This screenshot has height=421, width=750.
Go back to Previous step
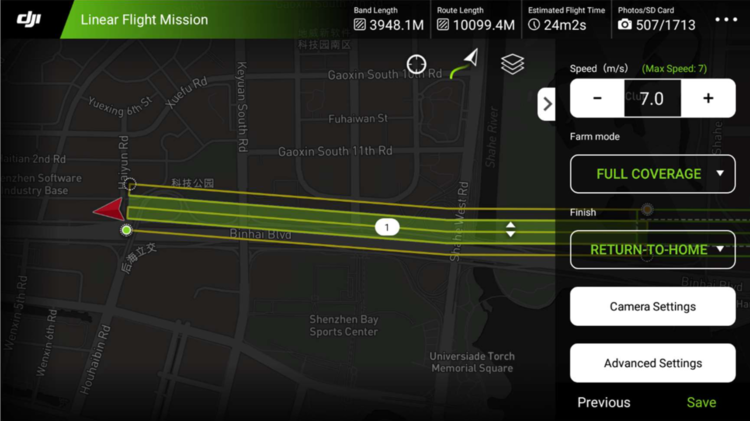[604, 402]
